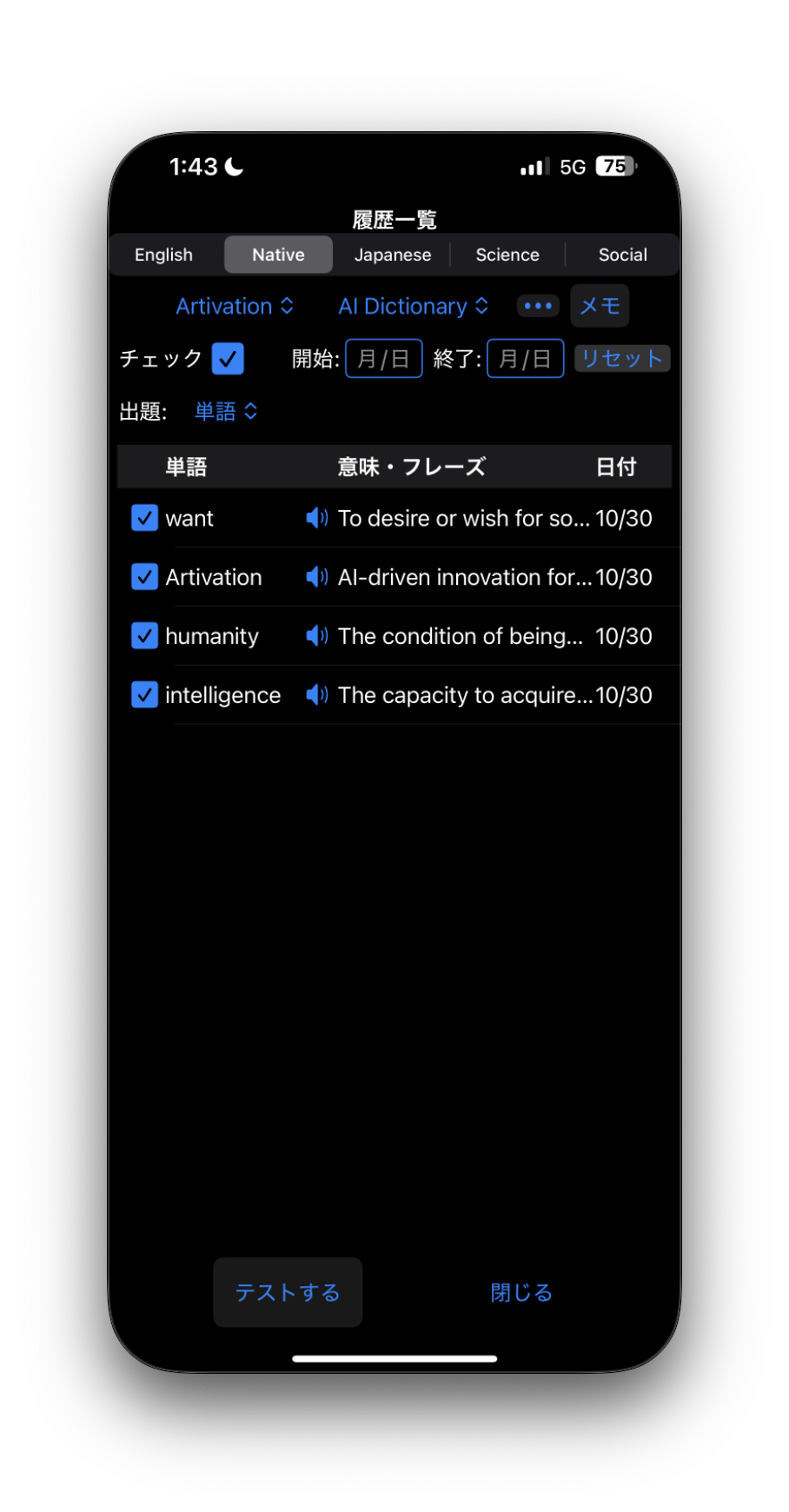789x1512 pixels.
Task: Set the 開始 start date field
Action: click(384, 358)
